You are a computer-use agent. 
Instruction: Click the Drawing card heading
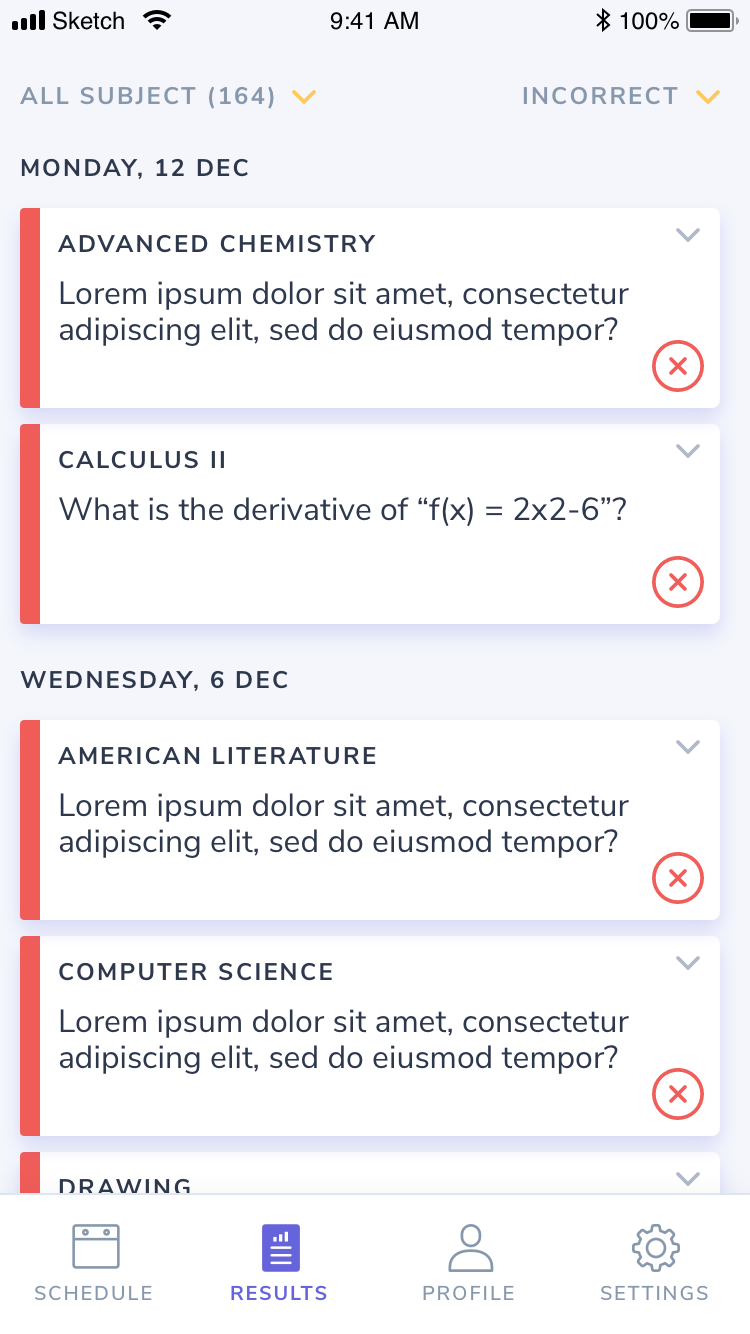click(x=124, y=1186)
